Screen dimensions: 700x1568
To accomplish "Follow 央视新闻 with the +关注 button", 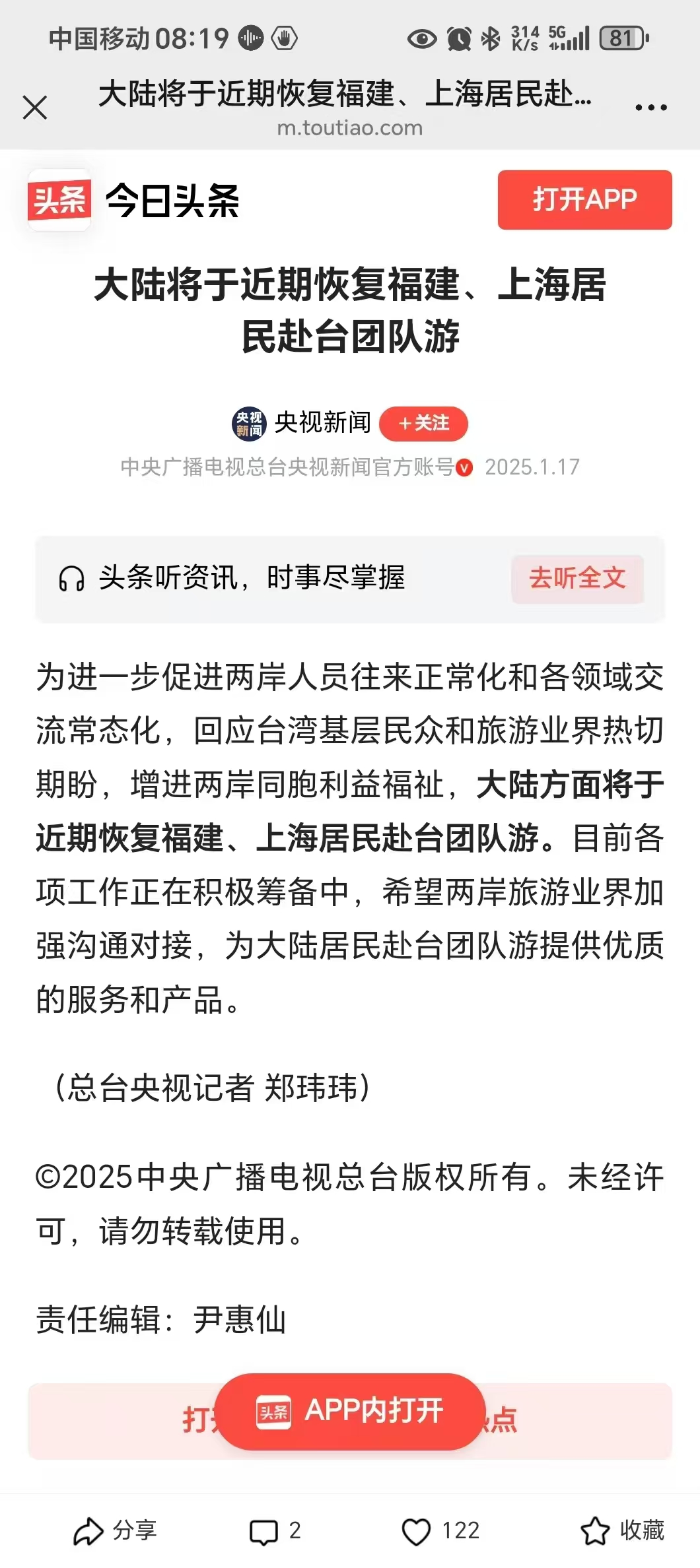I will 423,423.
